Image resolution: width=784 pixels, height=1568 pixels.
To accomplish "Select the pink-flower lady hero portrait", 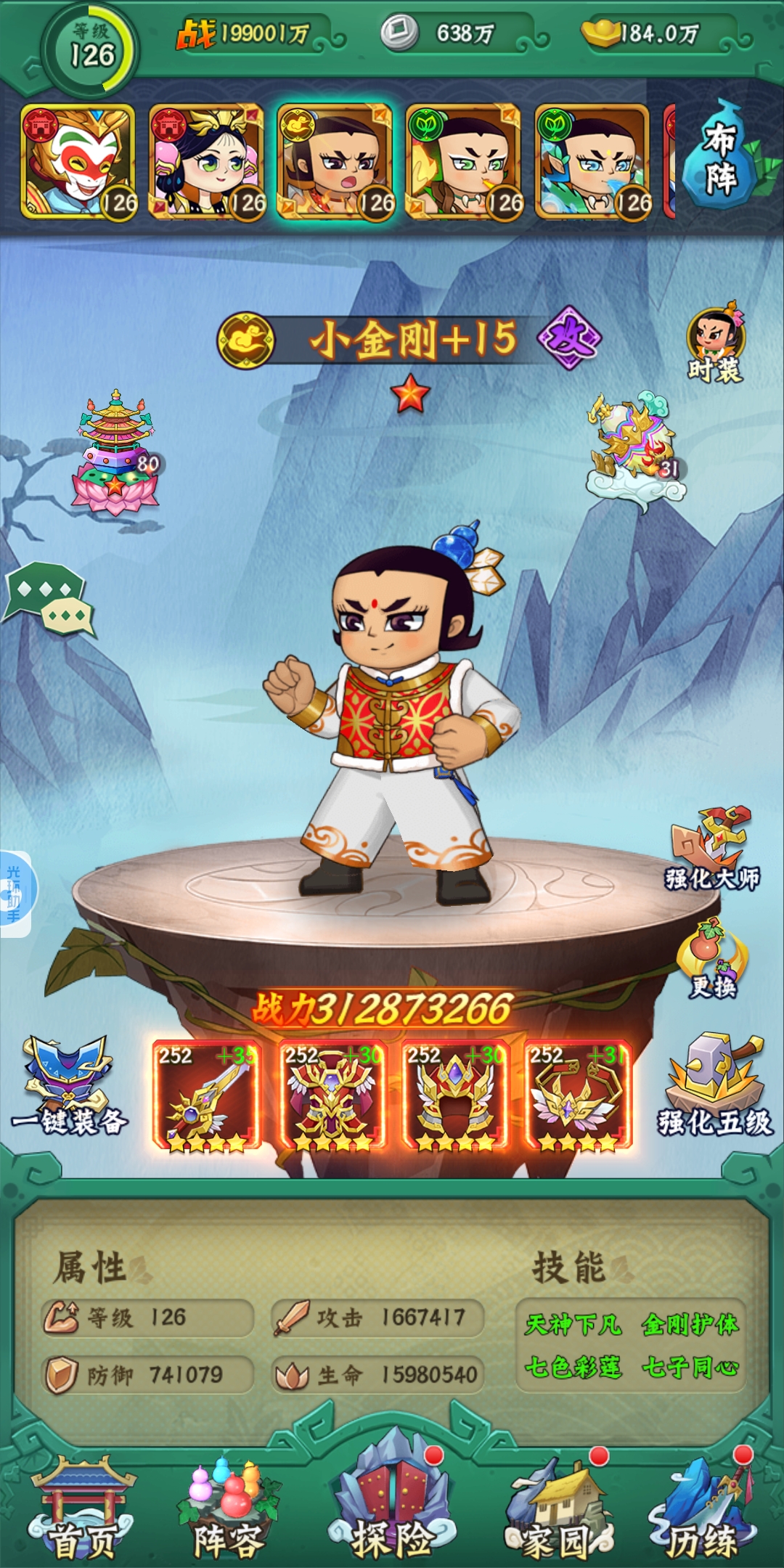I will (207, 161).
